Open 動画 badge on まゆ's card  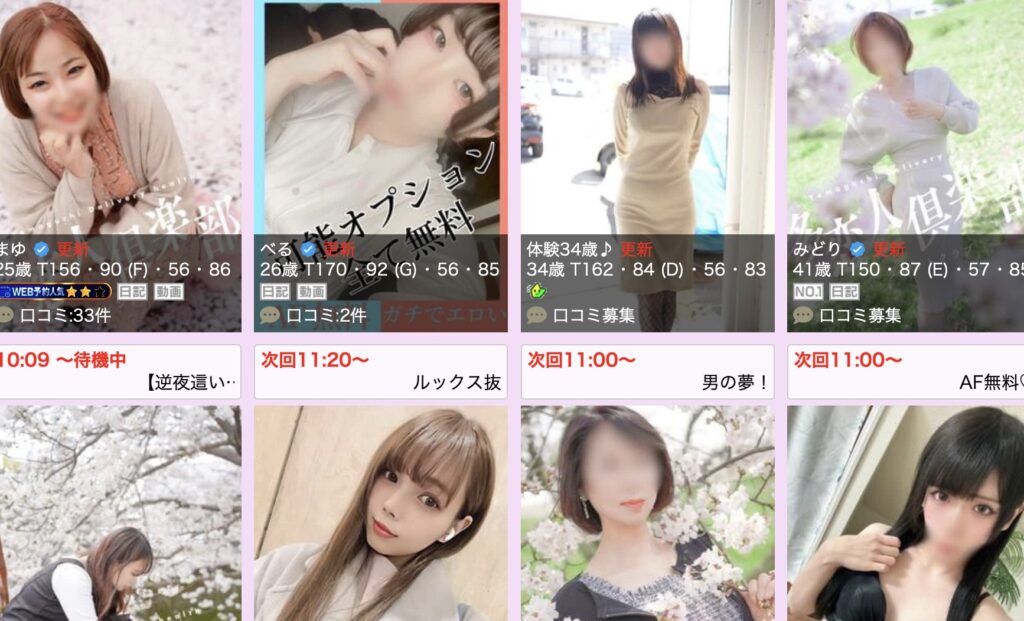169,292
